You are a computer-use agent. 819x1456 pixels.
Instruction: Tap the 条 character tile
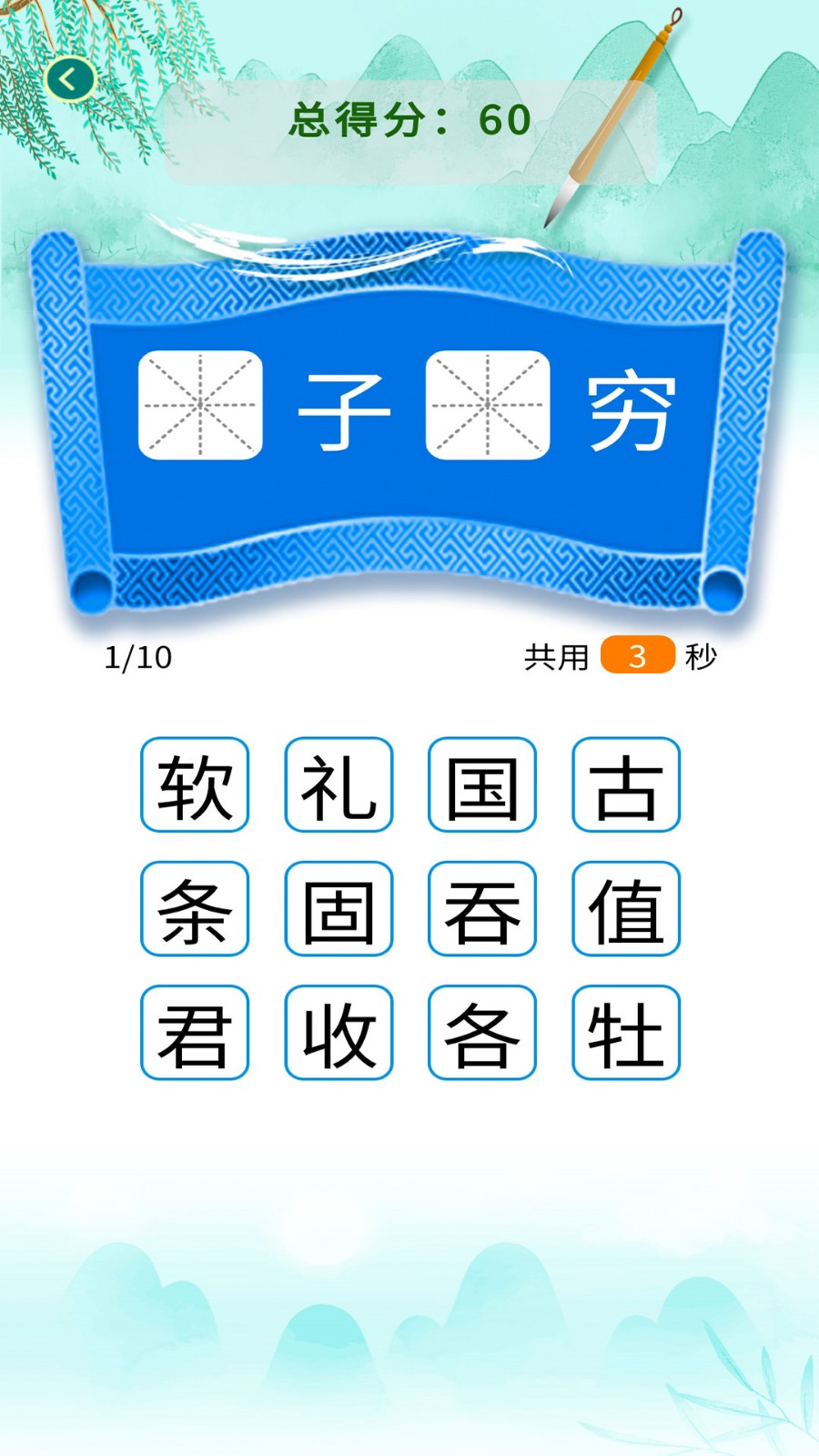coord(195,908)
